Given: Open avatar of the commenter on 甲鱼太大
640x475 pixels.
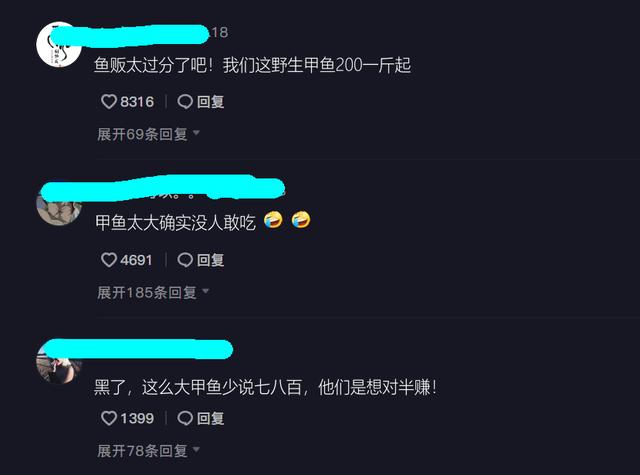Looking at the screenshot, I should point(58,205).
